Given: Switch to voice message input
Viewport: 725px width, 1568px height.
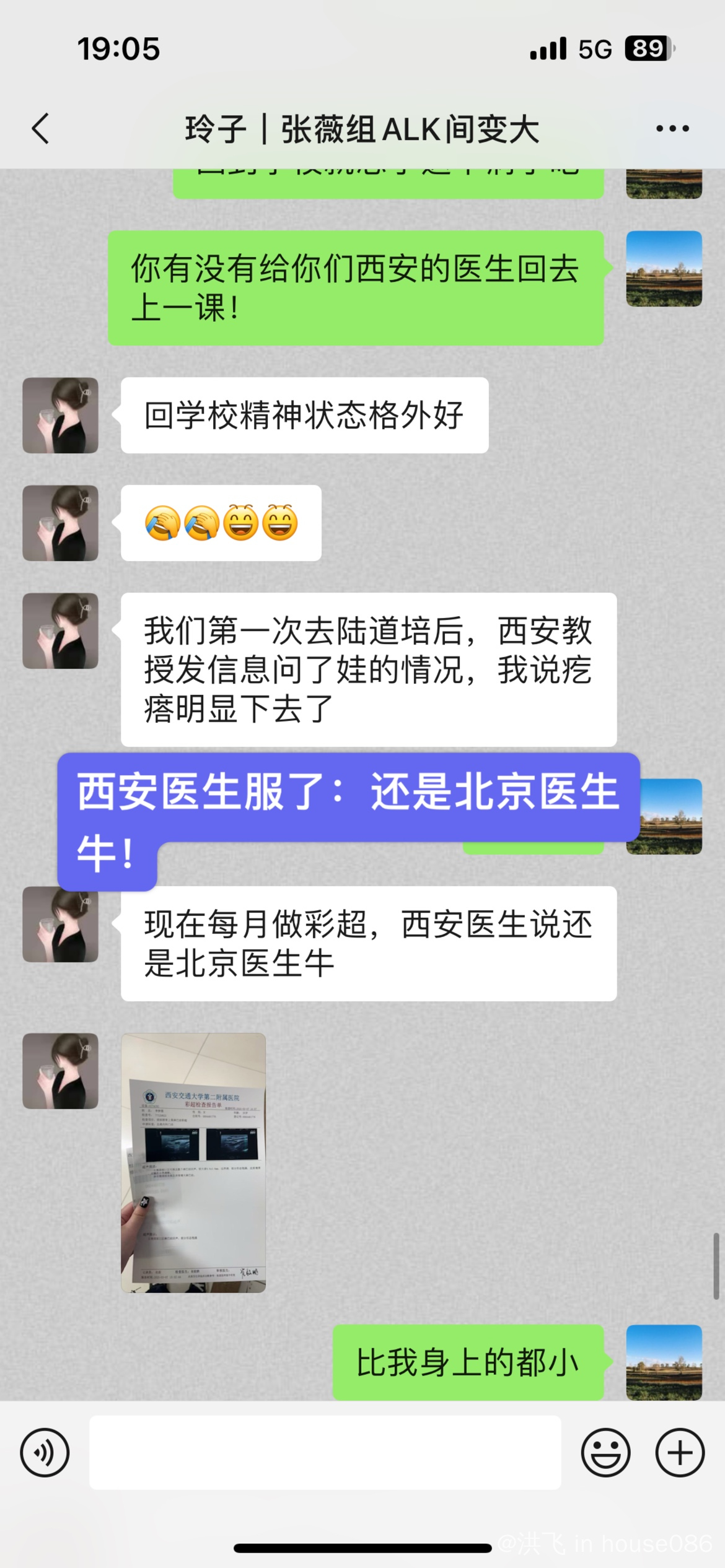Looking at the screenshot, I should pyautogui.click(x=45, y=1452).
